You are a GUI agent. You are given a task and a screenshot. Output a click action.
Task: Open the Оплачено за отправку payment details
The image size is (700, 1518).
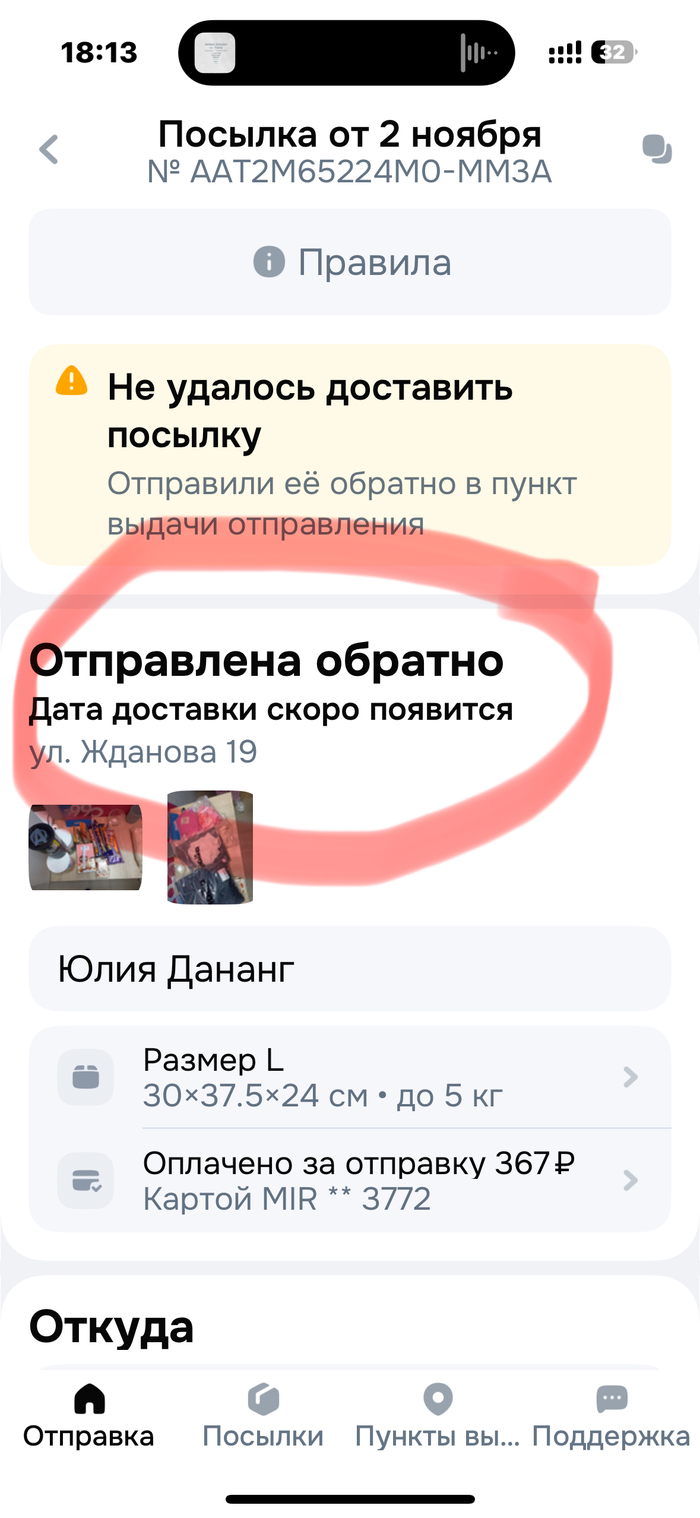pyautogui.click(x=350, y=1180)
